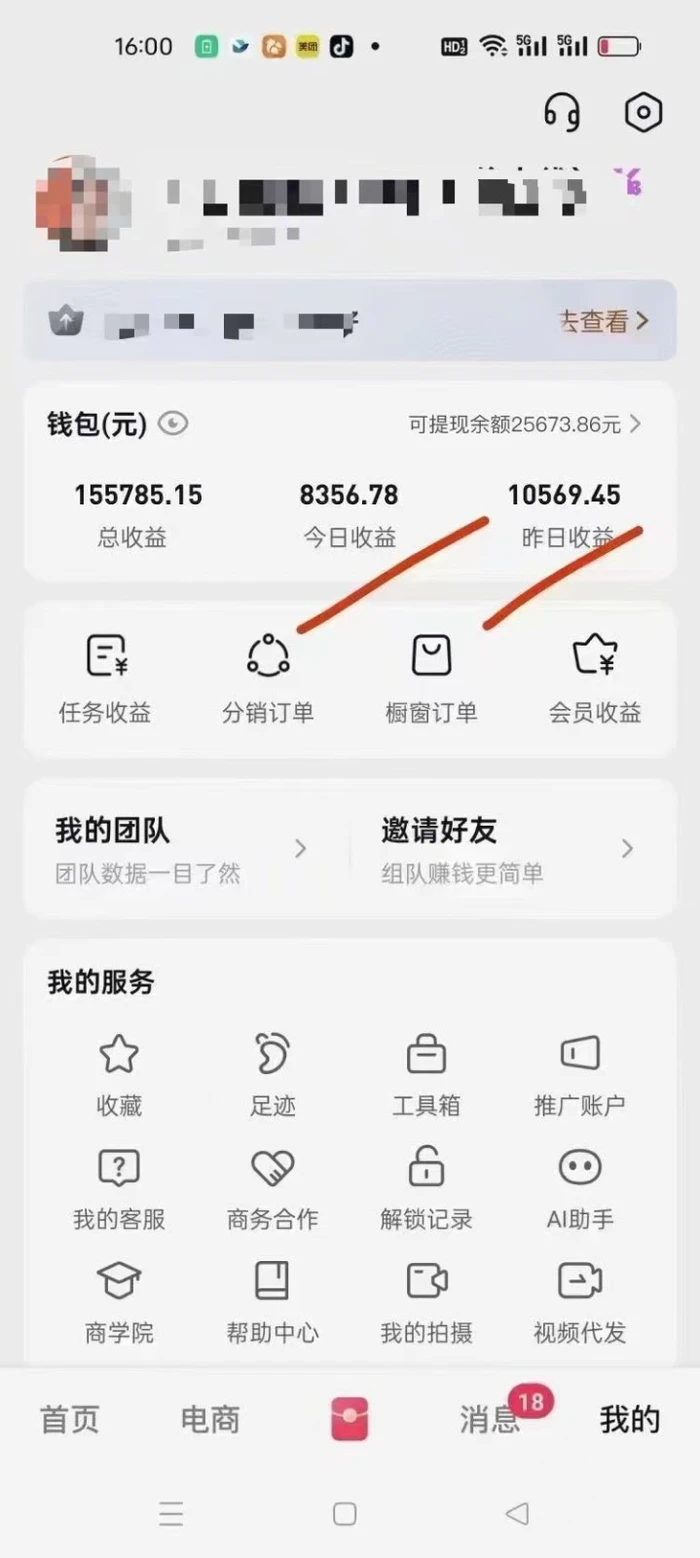Open 我的客服 support service
The image size is (700, 1558).
(x=119, y=1188)
